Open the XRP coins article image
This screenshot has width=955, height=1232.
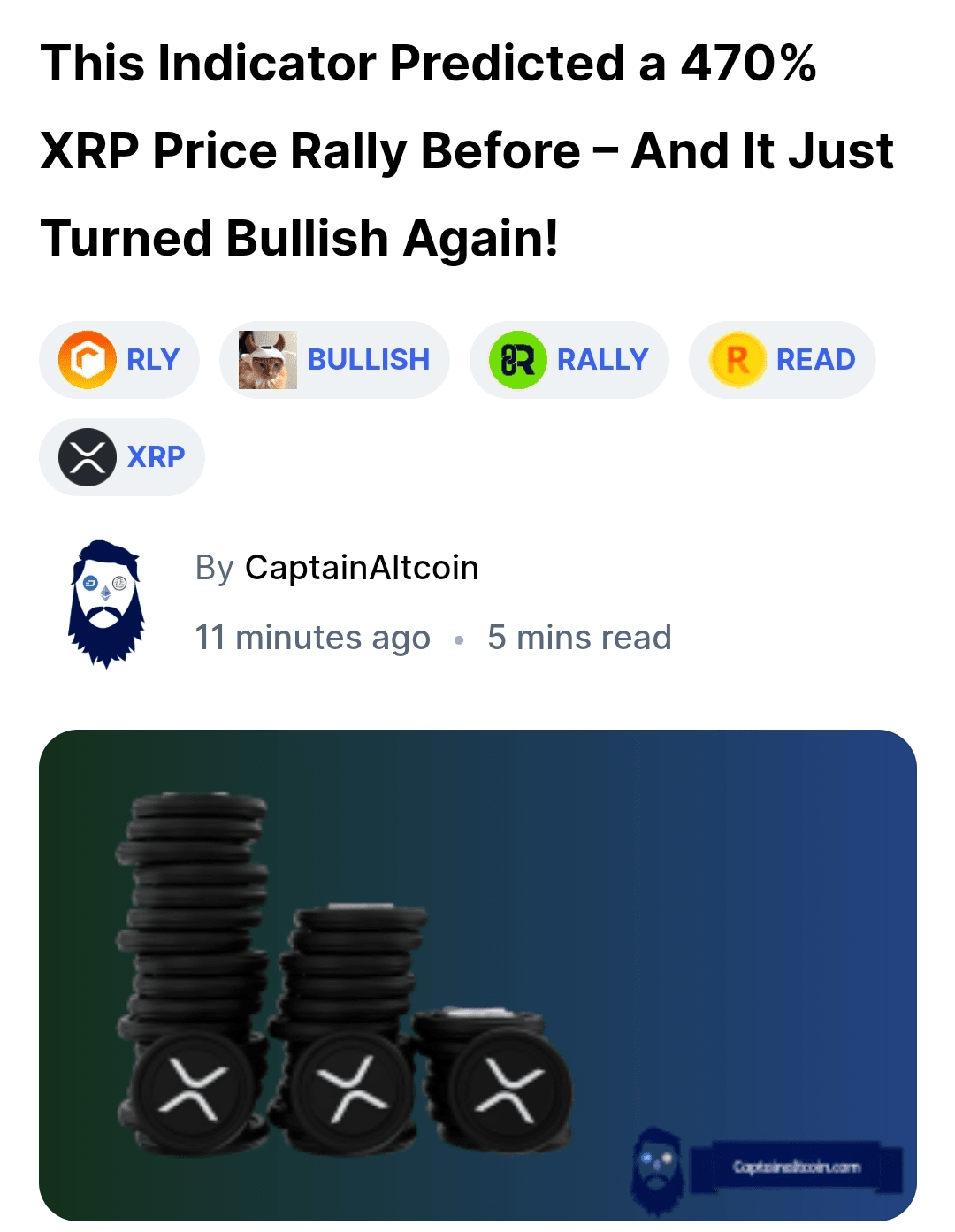pyautogui.click(x=477, y=975)
